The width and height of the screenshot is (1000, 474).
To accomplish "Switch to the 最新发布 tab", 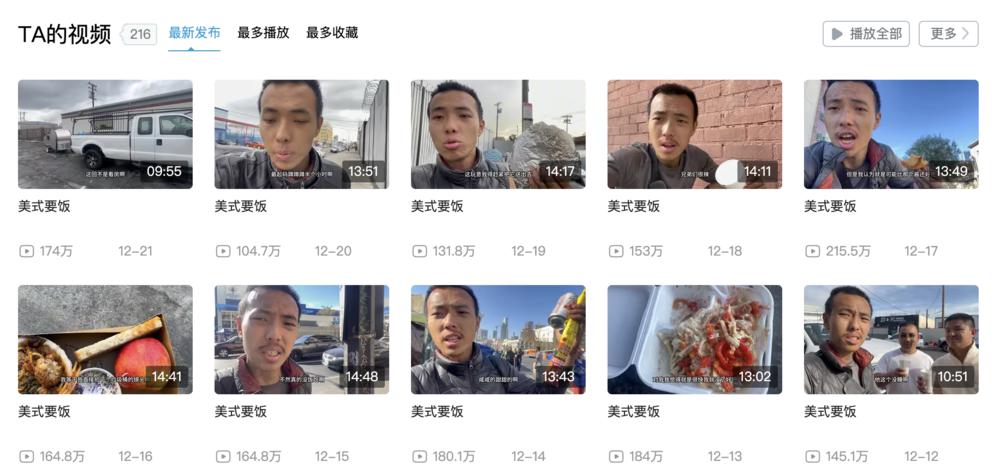I will pos(194,33).
